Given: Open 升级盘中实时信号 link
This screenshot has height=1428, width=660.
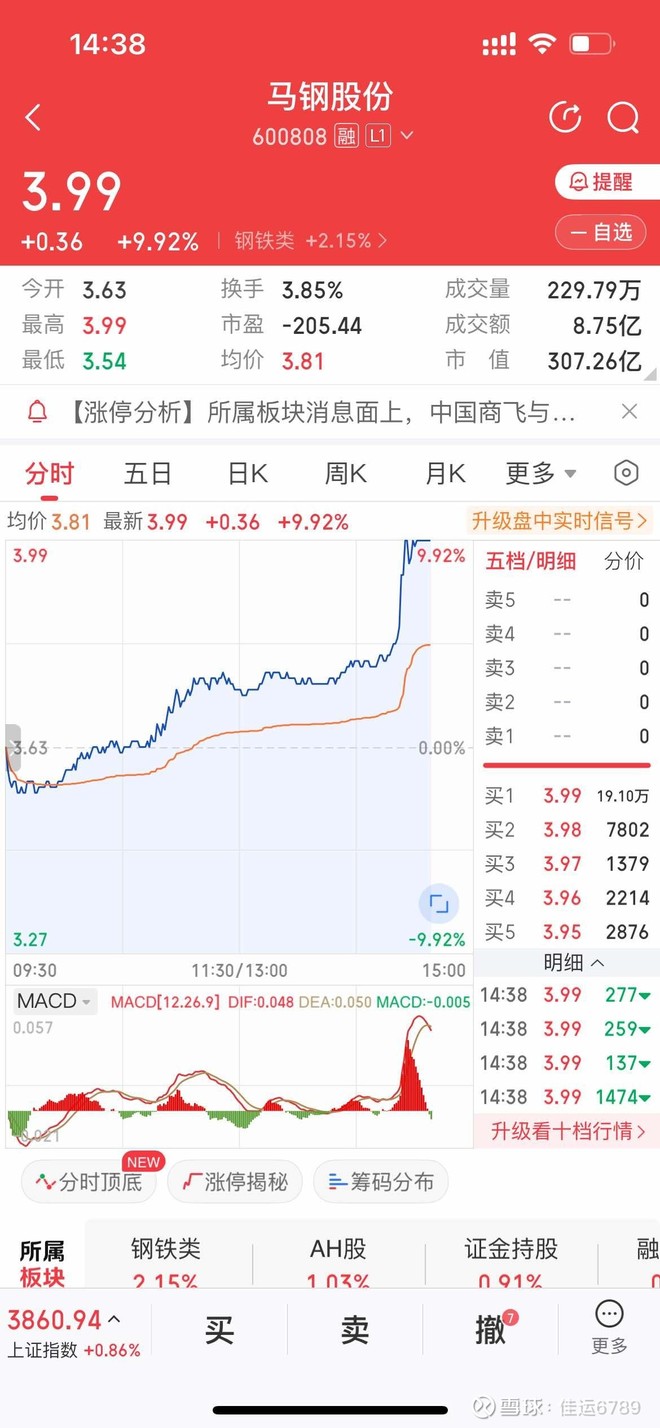Looking at the screenshot, I should point(559,521).
